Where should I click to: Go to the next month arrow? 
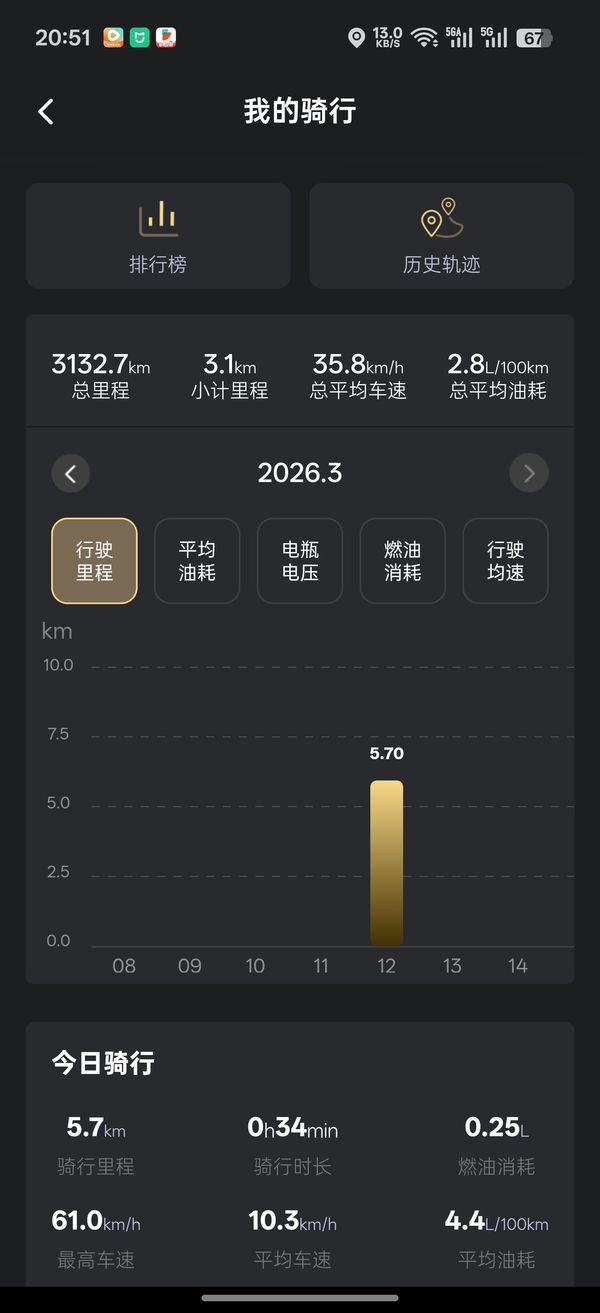tap(529, 473)
